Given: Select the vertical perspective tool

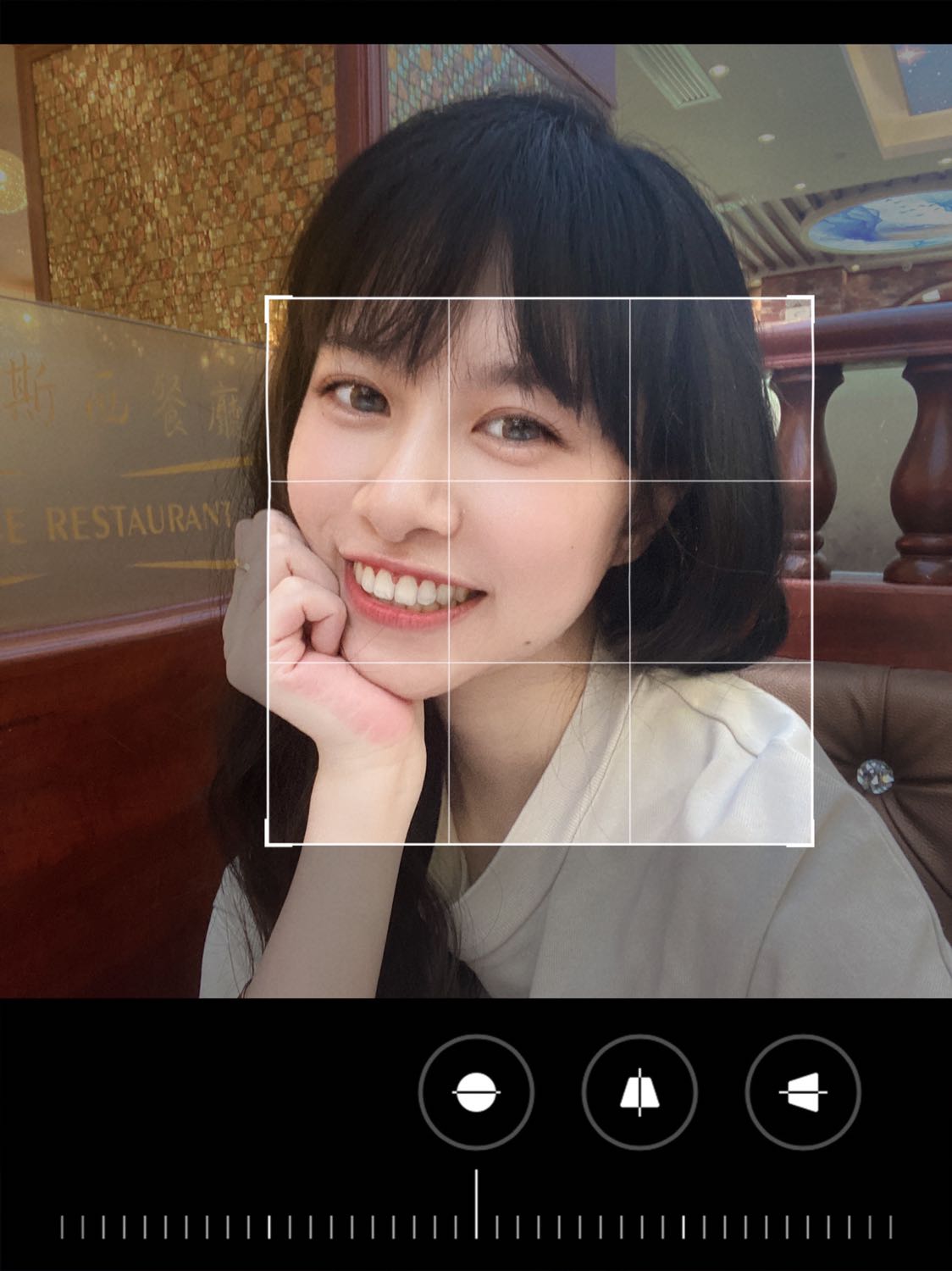Looking at the screenshot, I should (x=639, y=1092).
